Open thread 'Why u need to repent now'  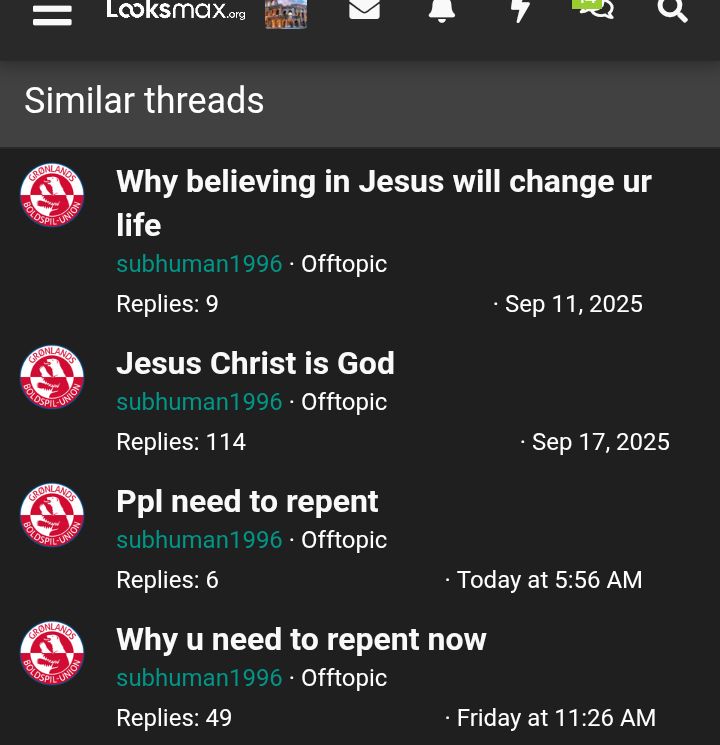coord(301,639)
